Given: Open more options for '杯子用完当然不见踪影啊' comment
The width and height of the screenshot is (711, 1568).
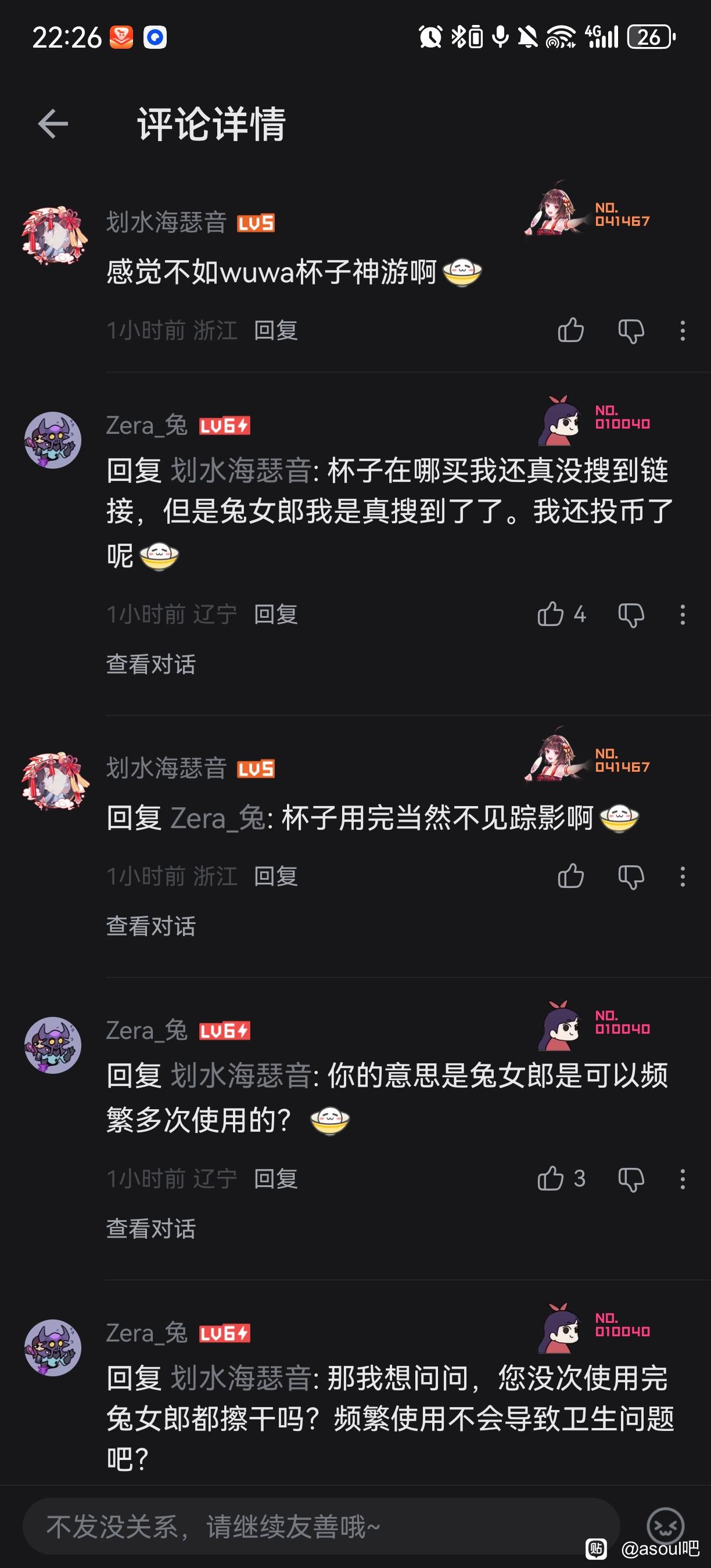Looking at the screenshot, I should [683, 877].
